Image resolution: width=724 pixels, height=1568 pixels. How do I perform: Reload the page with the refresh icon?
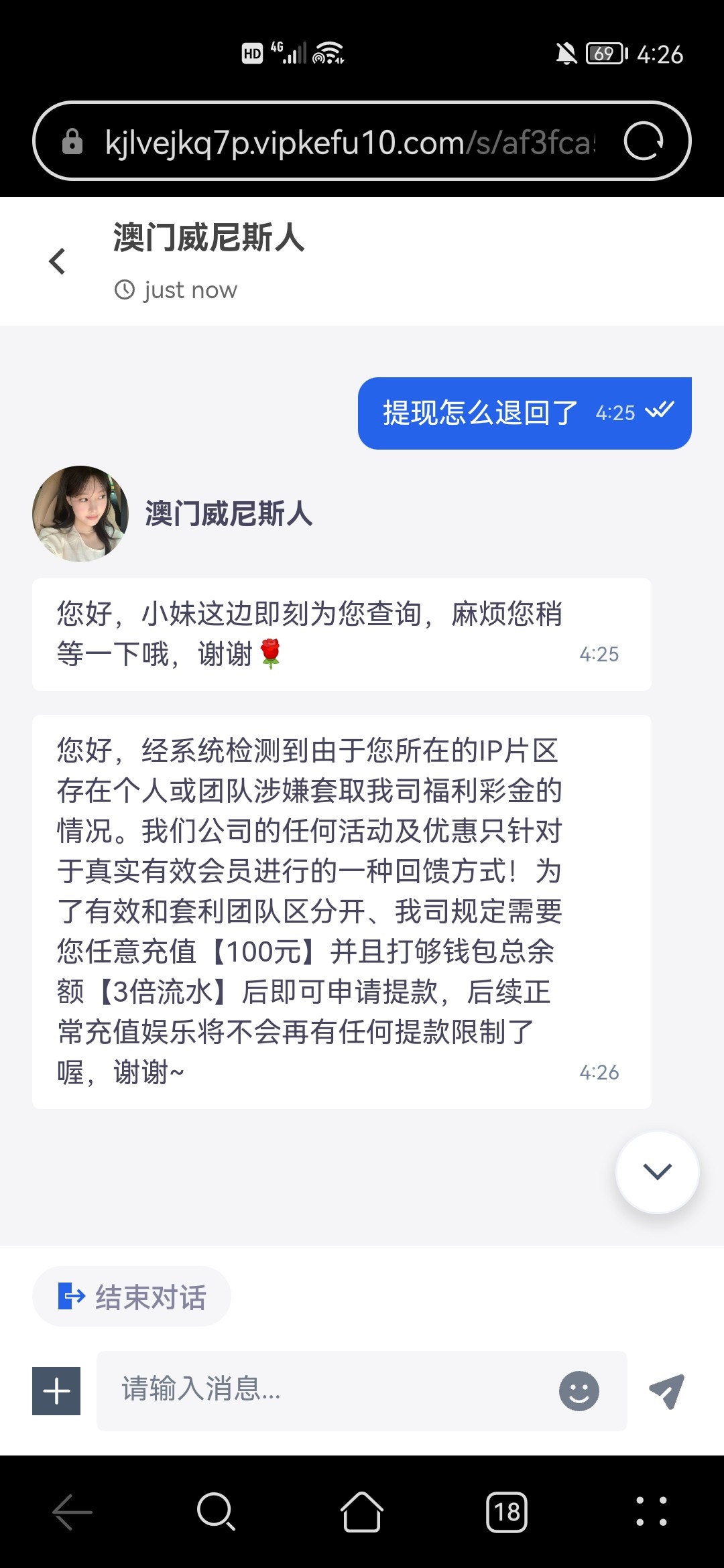coord(645,141)
